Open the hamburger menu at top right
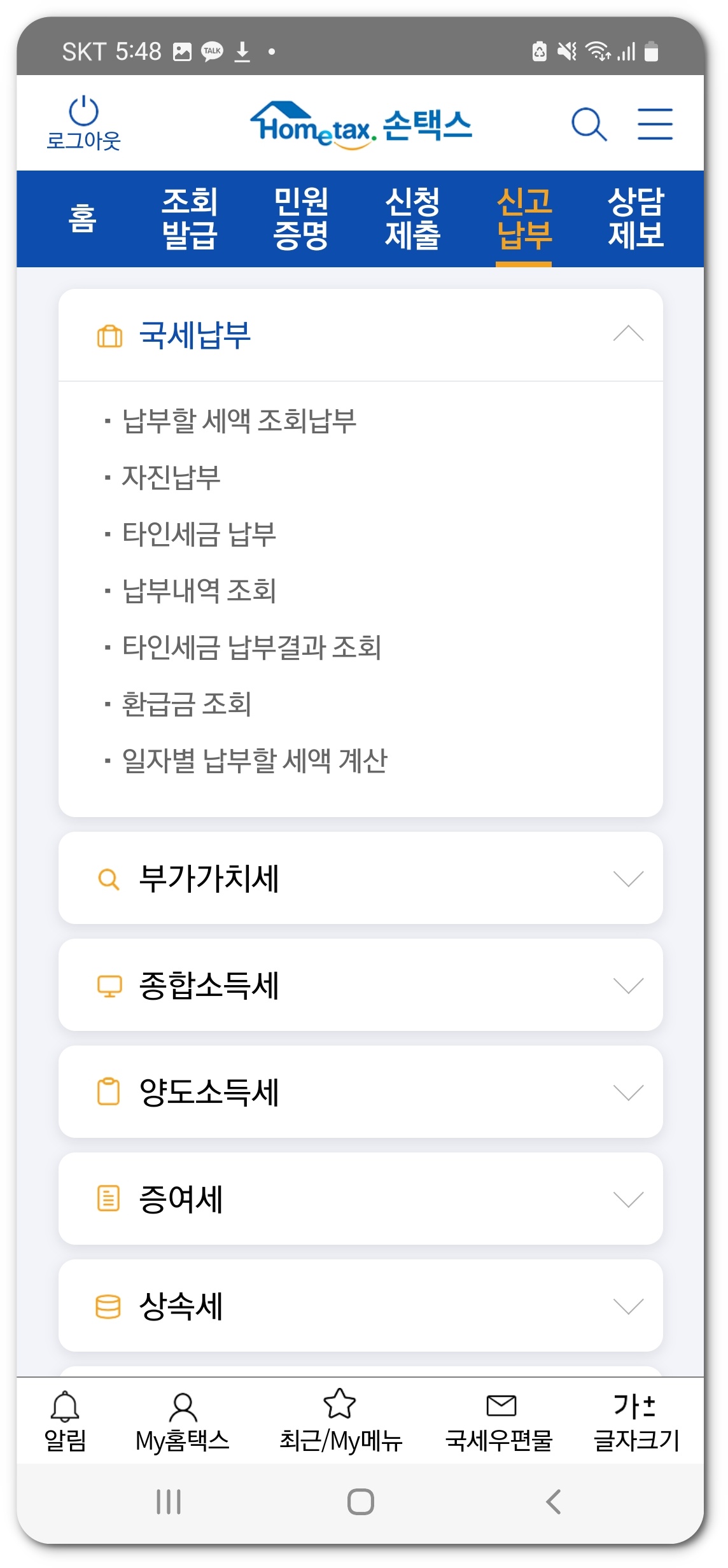 coord(655,125)
